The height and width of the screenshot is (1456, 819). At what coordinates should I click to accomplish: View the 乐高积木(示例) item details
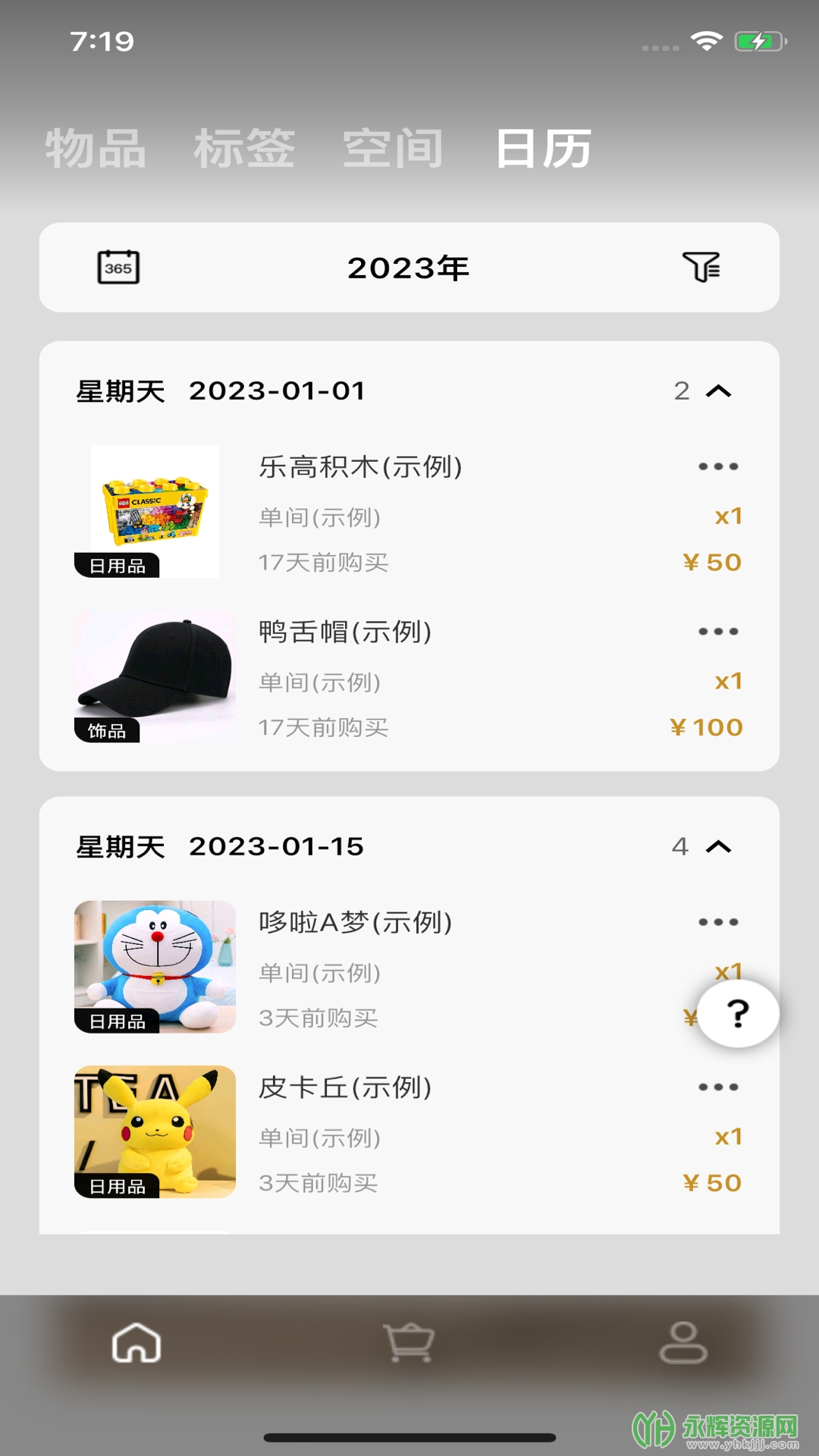click(x=360, y=467)
